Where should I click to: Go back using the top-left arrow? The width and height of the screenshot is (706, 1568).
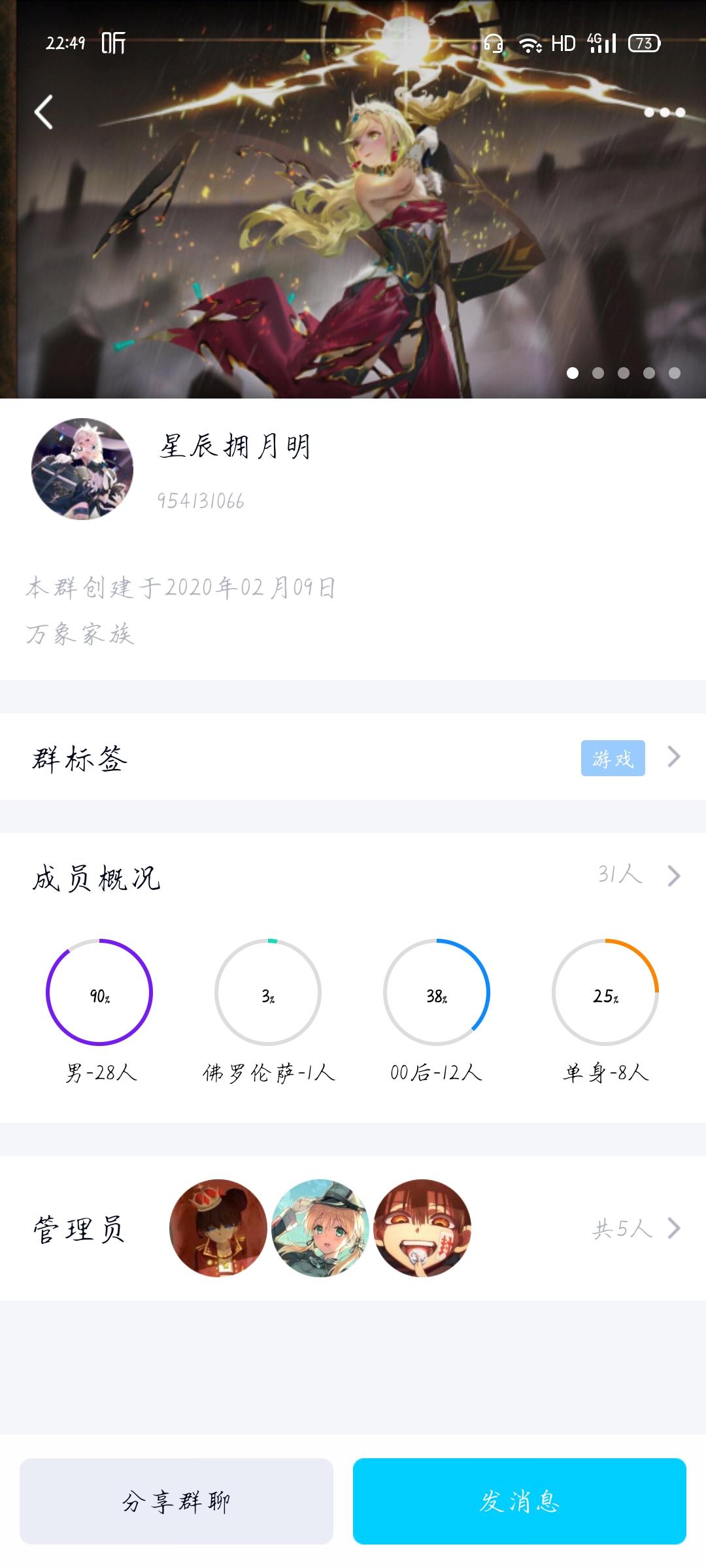click(x=44, y=112)
